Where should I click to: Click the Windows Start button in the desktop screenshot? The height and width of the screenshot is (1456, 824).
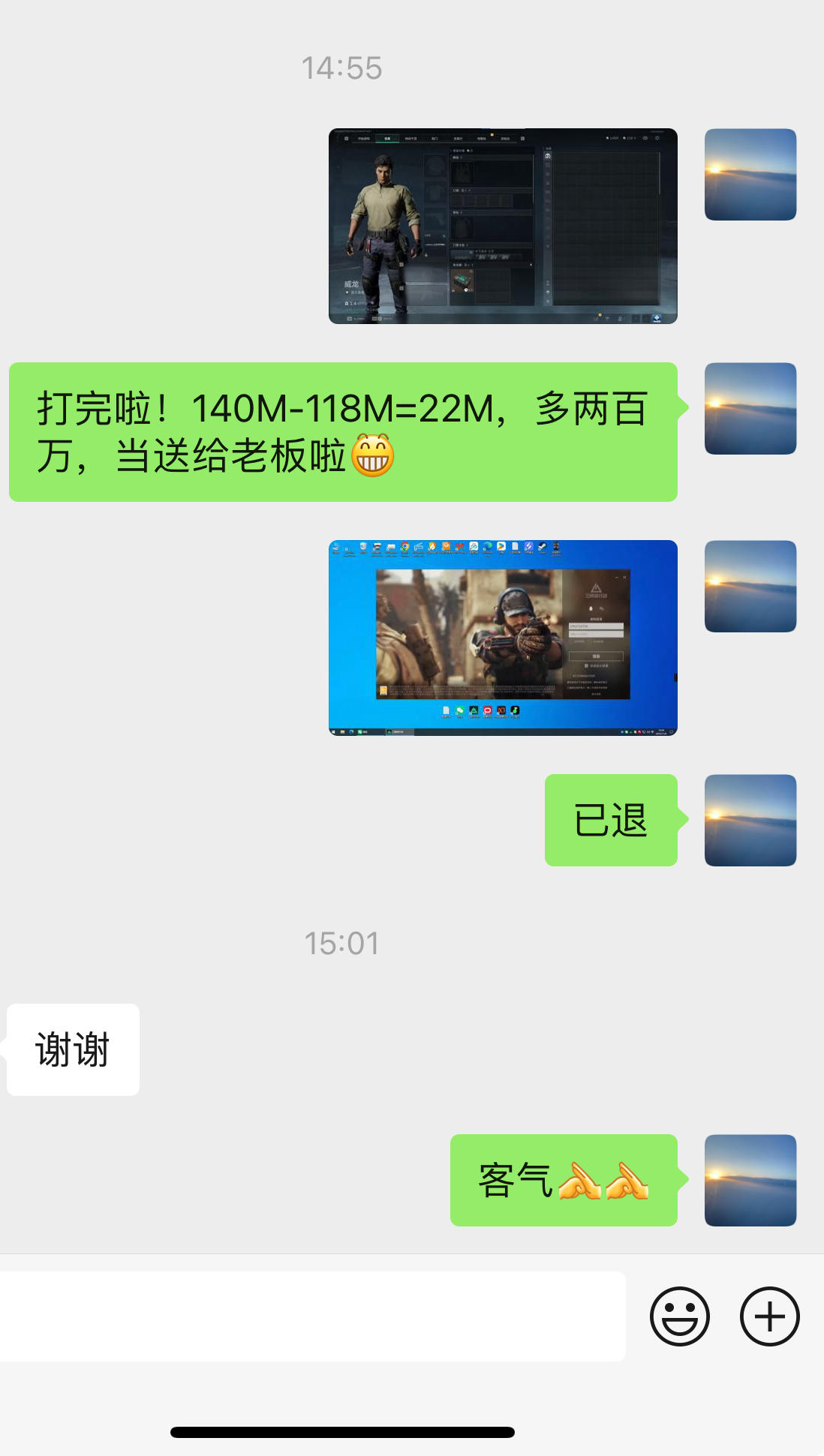(x=332, y=731)
